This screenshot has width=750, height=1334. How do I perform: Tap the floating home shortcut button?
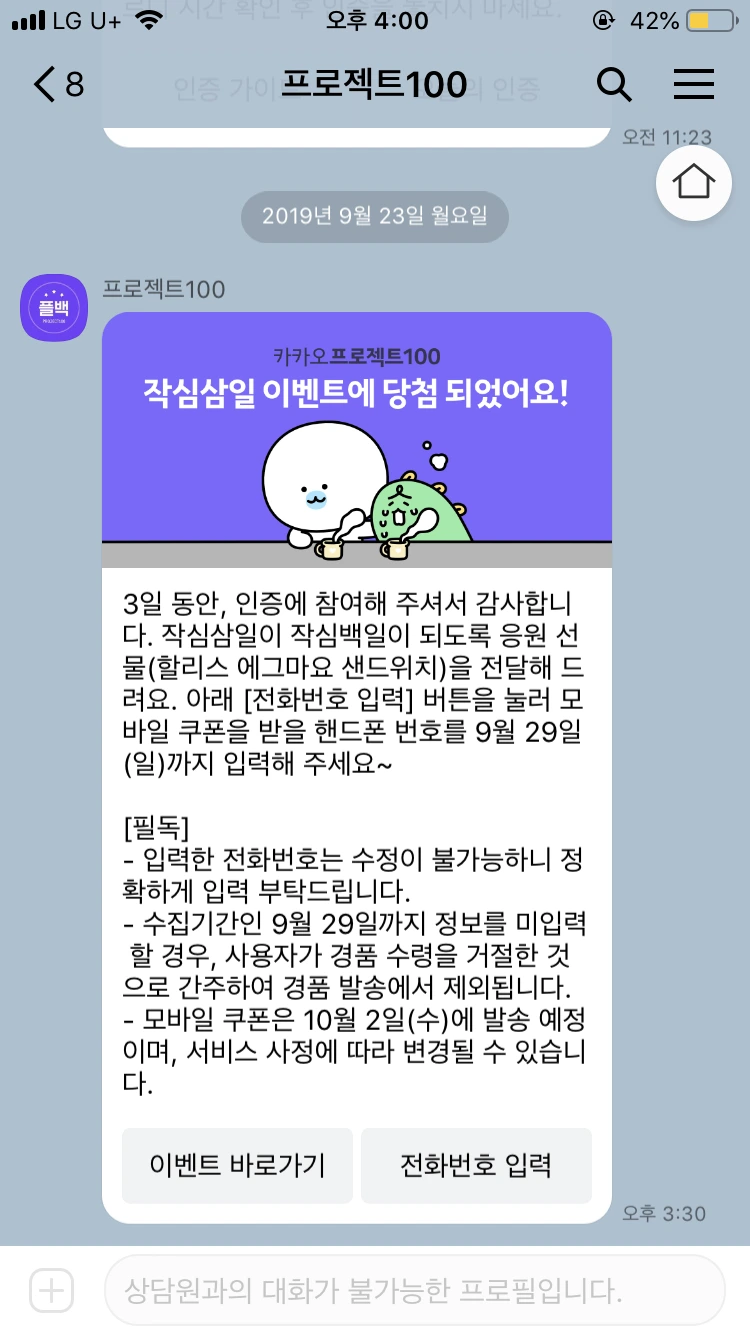pos(693,183)
